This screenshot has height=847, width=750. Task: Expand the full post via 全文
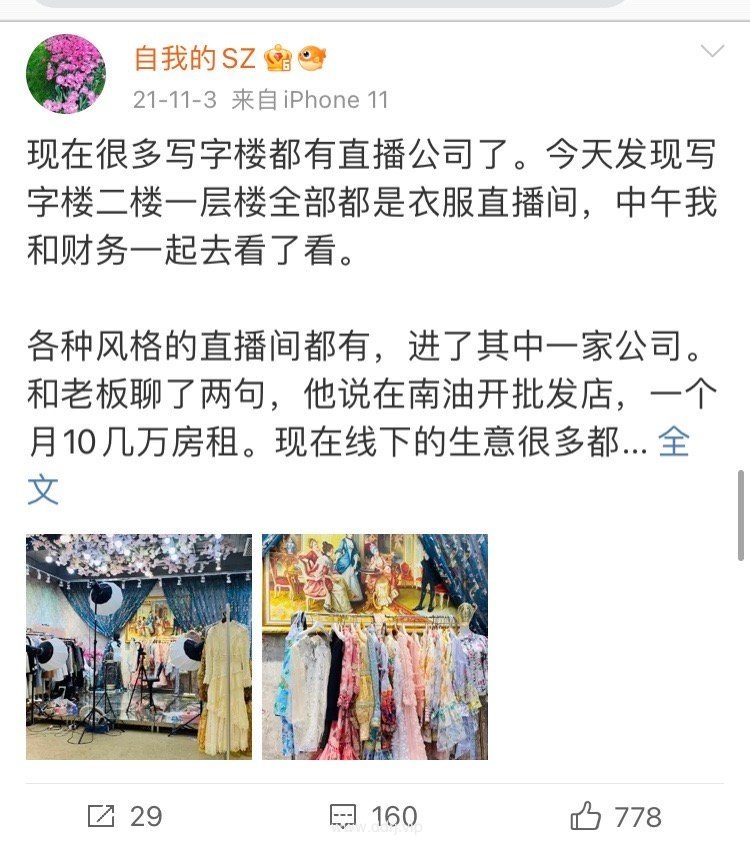[x=674, y=442]
